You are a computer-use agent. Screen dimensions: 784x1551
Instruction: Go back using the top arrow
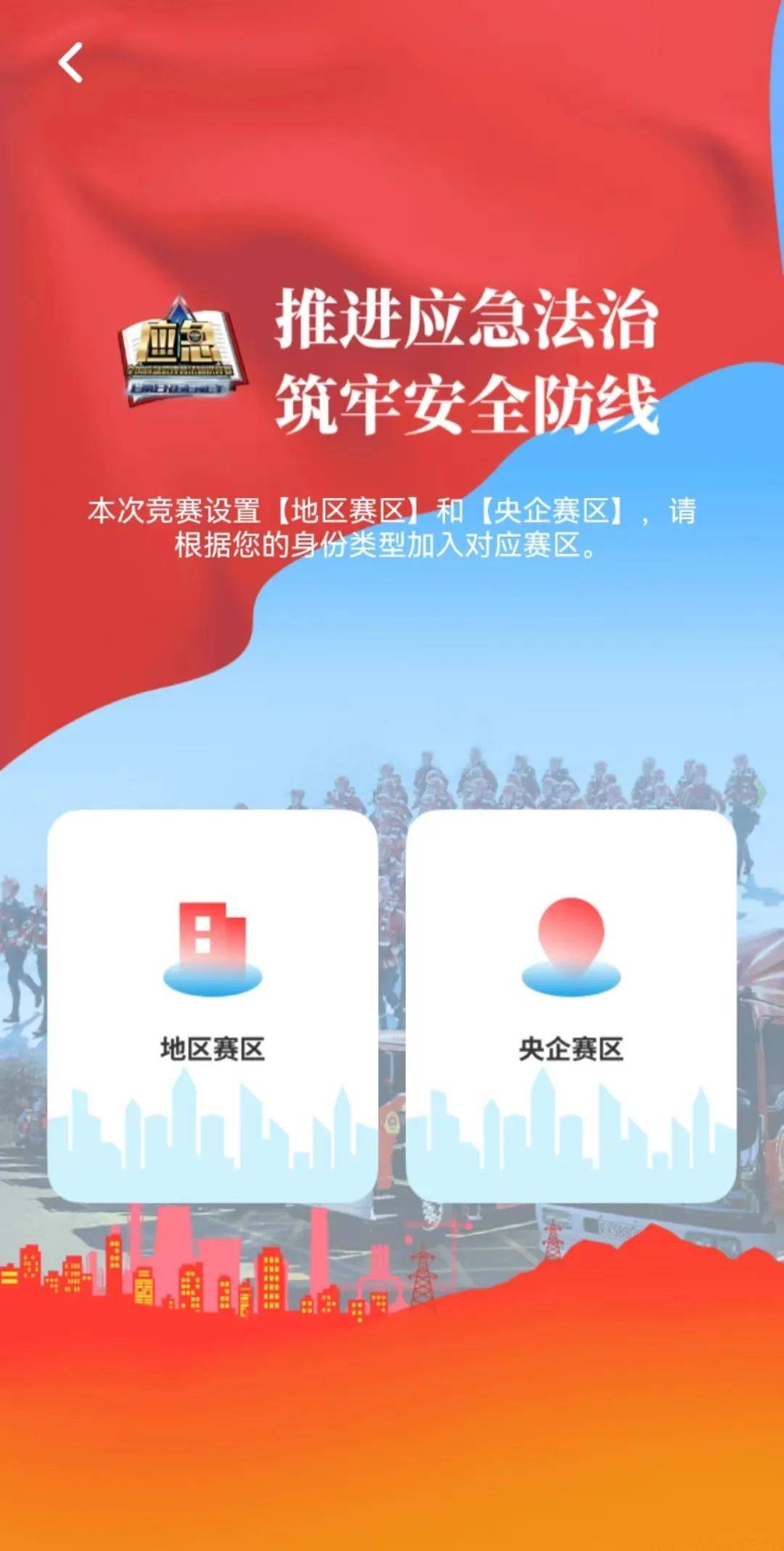(x=70, y=63)
